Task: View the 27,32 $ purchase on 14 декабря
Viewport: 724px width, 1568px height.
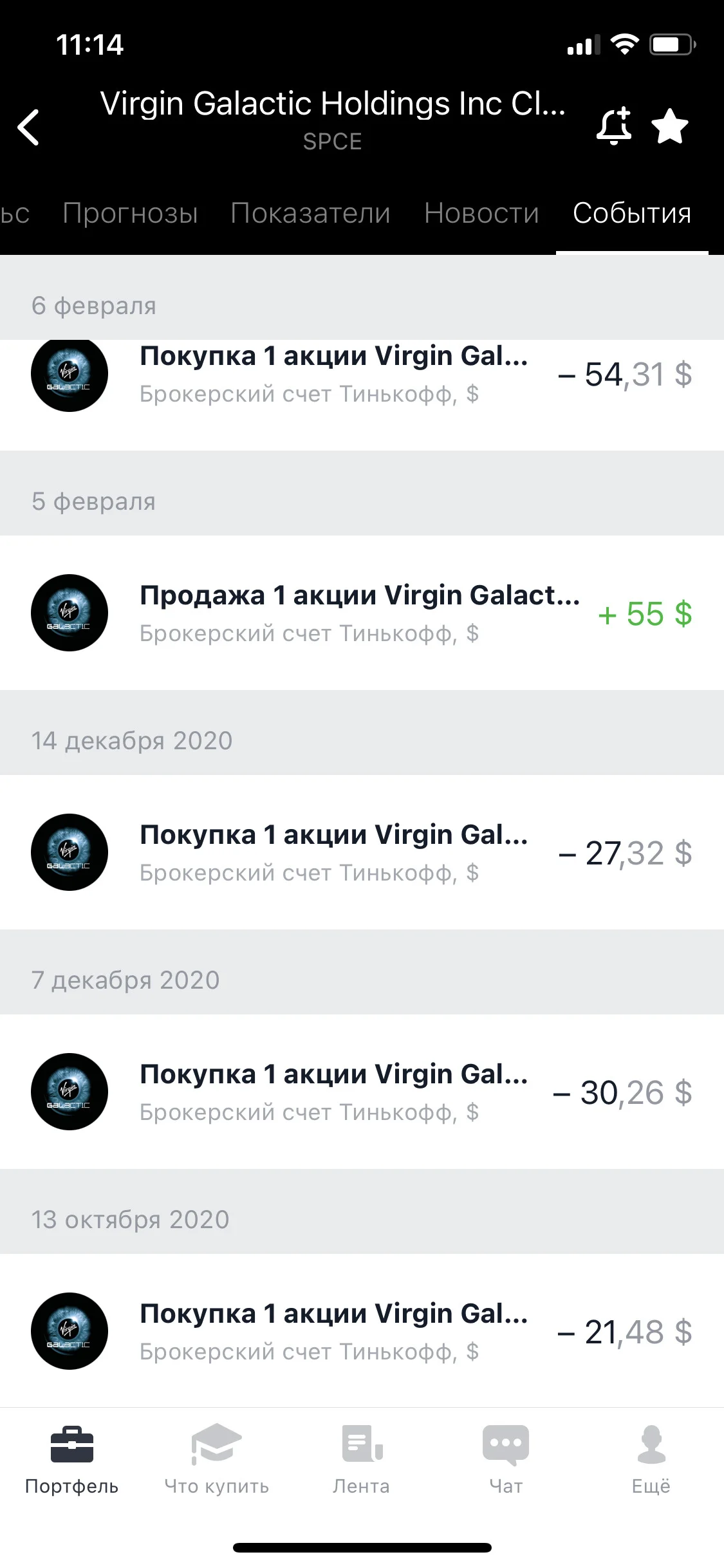Action: click(362, 852)
